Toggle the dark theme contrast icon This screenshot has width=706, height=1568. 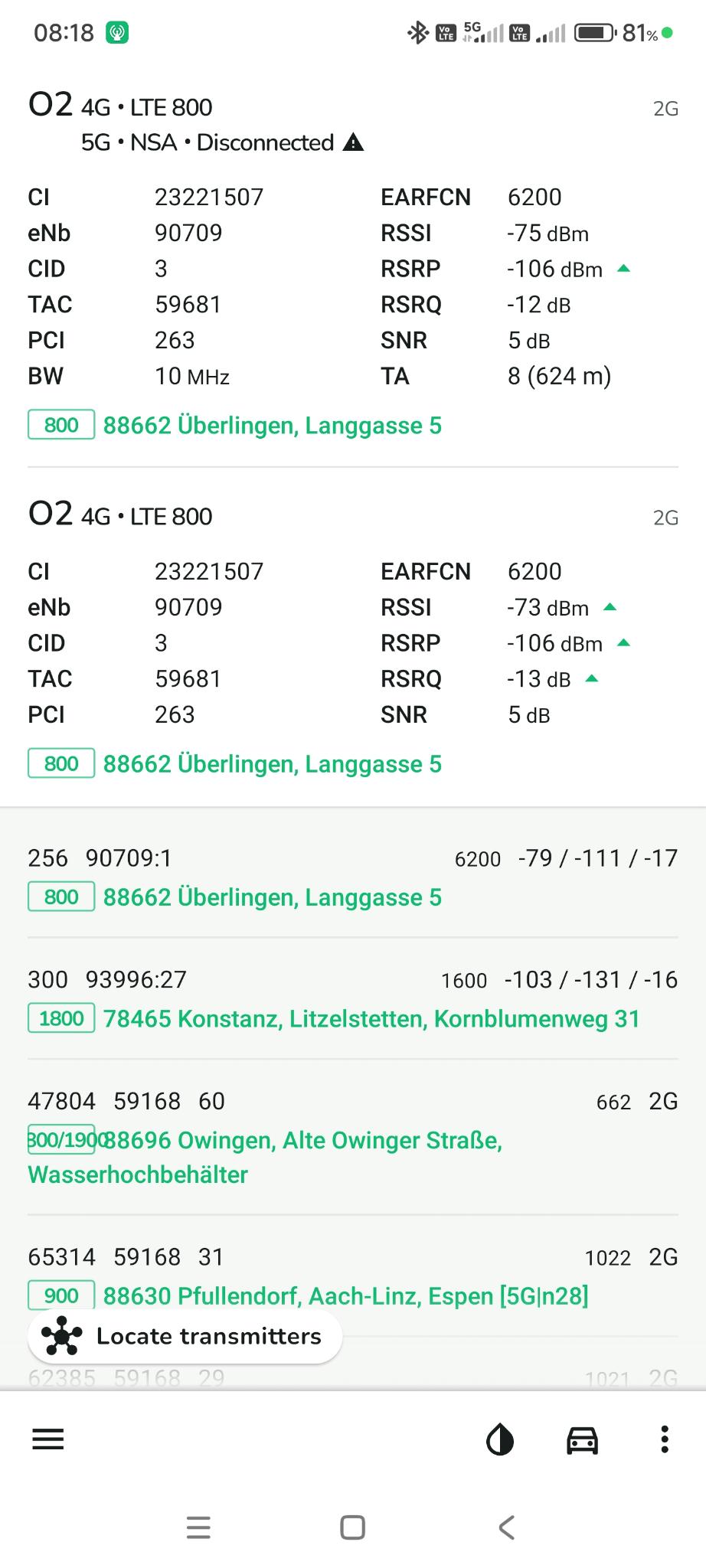[x=500, y=1440]
